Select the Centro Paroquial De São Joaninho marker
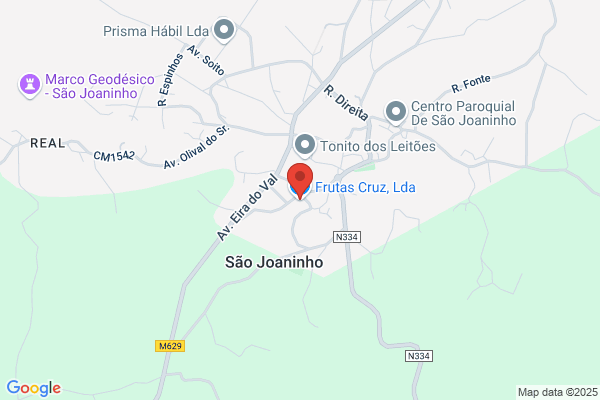Image resolution: width=600 pixels, height=400 pixels. [x=396, y=113]
